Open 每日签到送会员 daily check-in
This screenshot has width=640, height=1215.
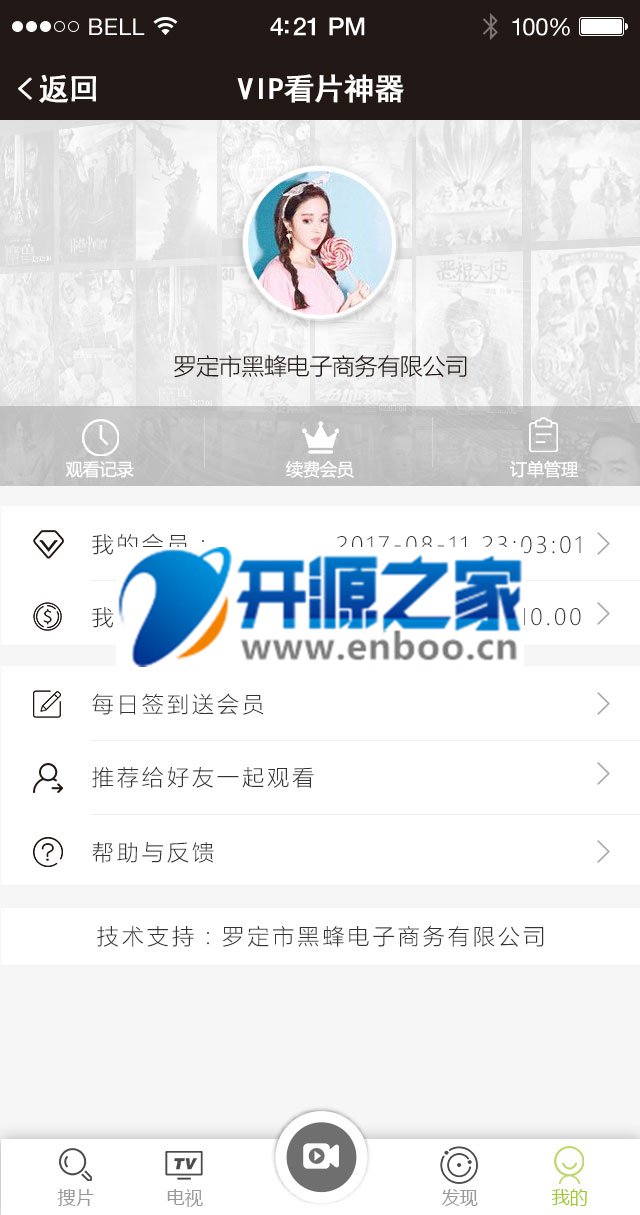pos(320,704)
